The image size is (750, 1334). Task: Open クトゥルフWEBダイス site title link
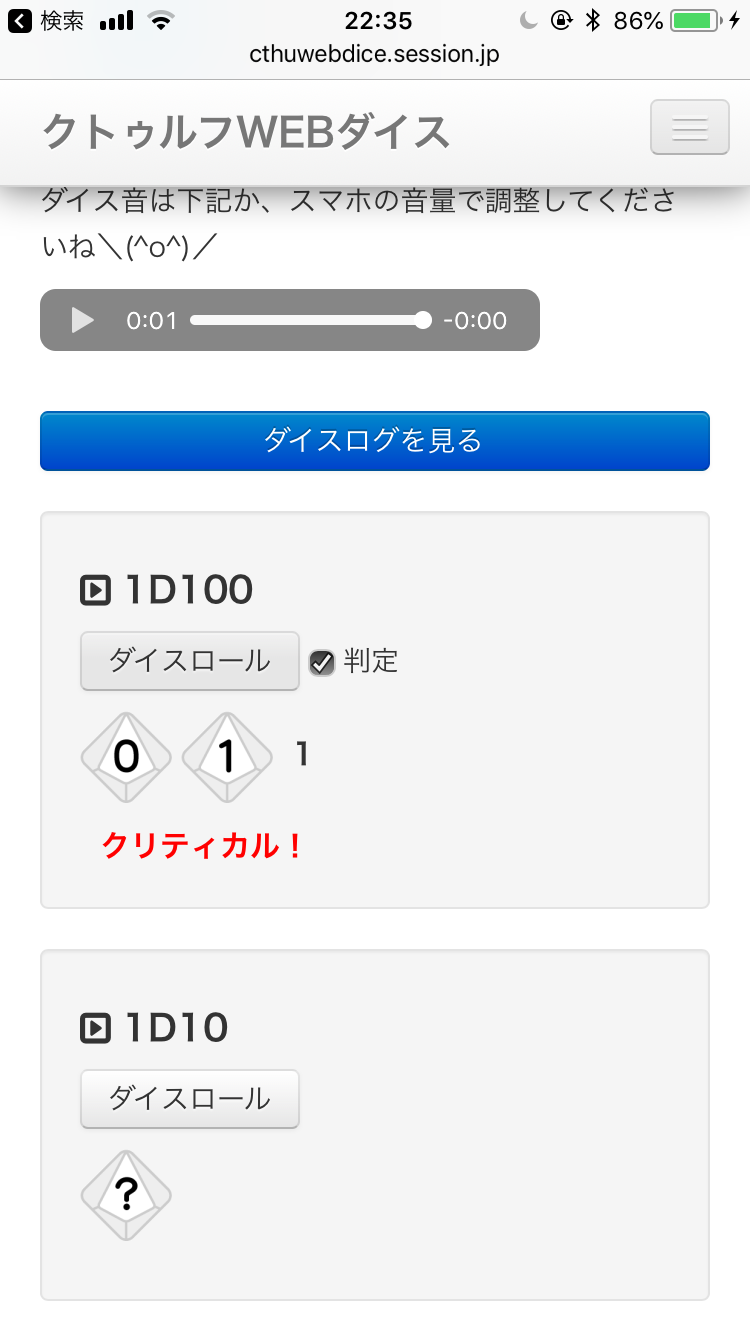[246, 132]
